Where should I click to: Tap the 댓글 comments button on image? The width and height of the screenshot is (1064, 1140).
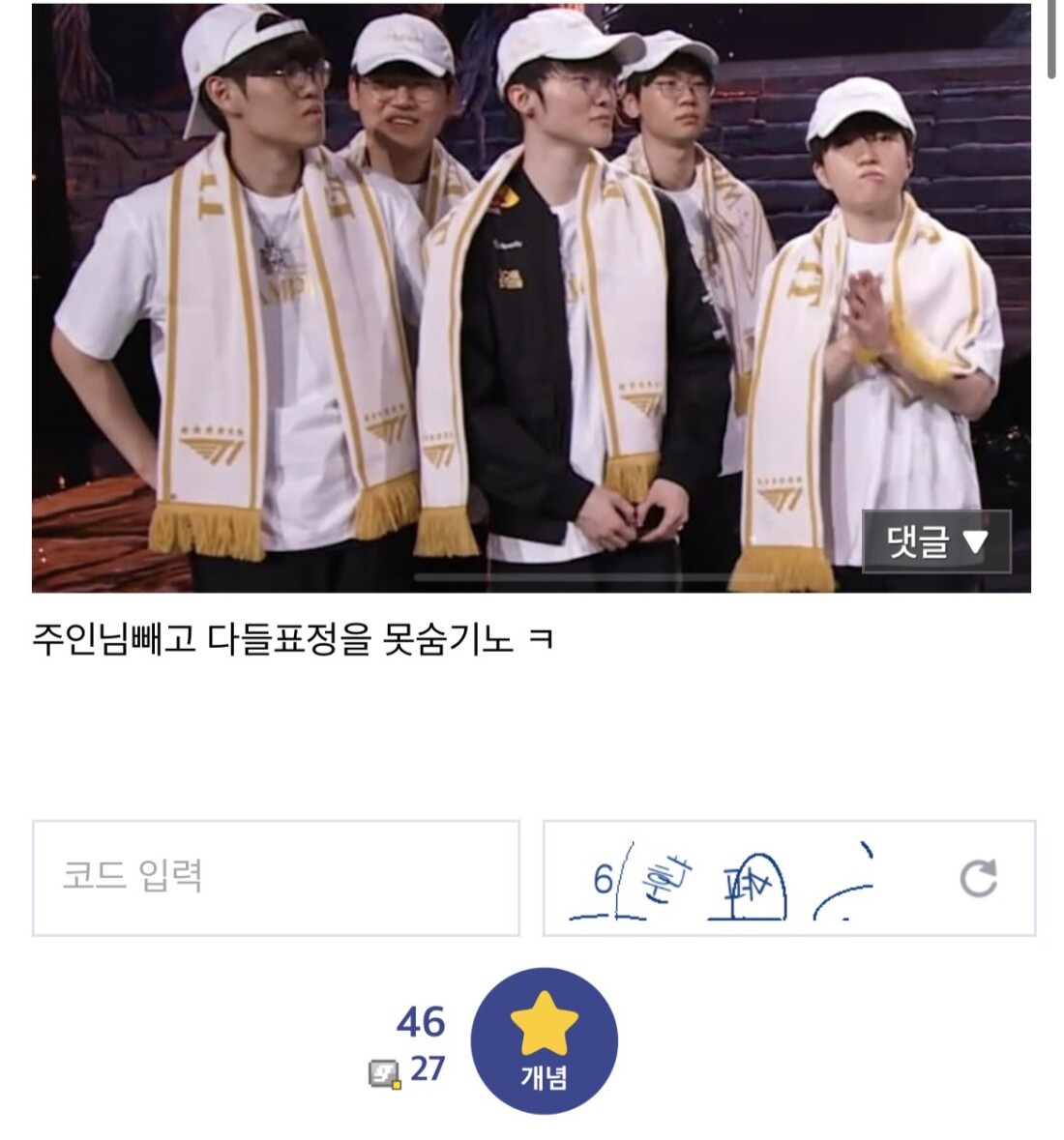935,542
